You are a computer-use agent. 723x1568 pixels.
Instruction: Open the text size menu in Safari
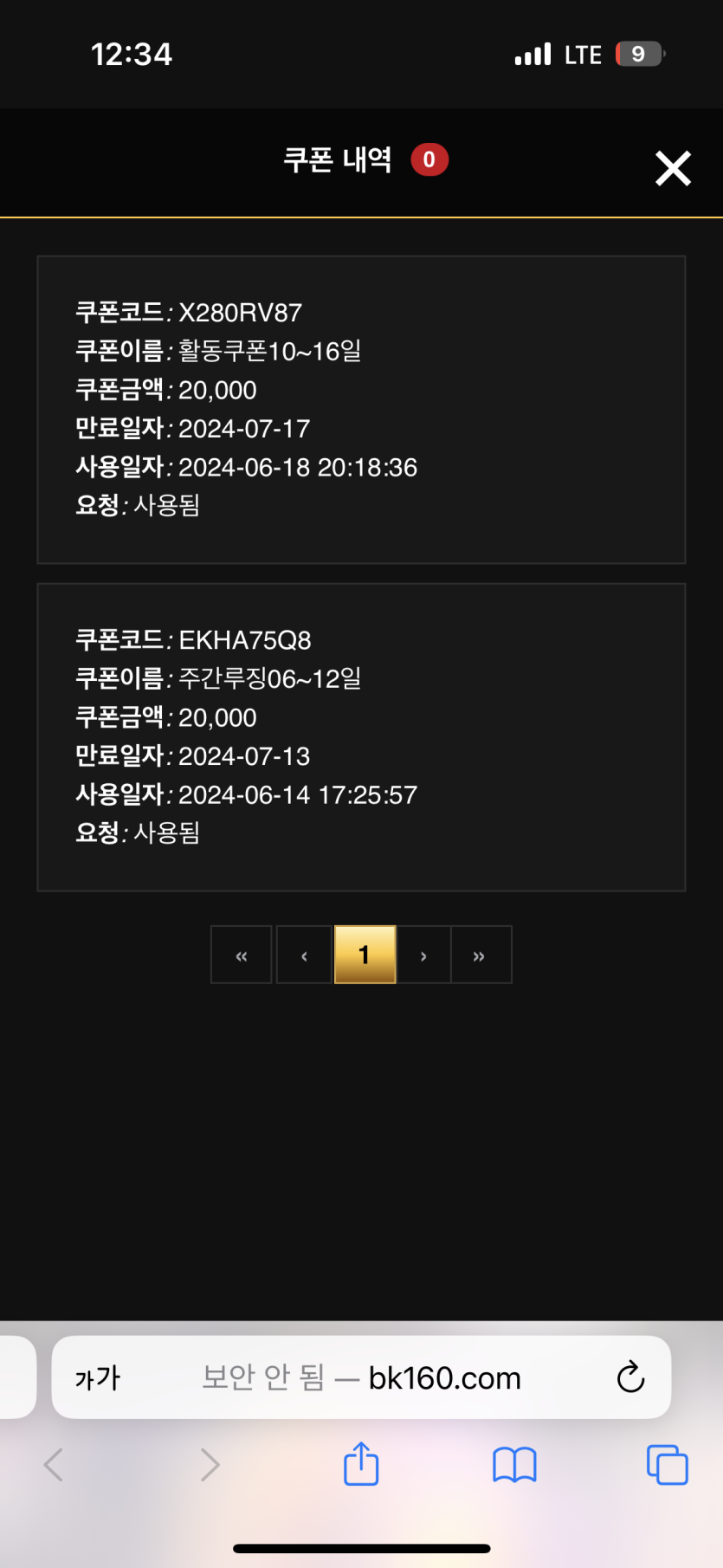tap(97, 1377)
